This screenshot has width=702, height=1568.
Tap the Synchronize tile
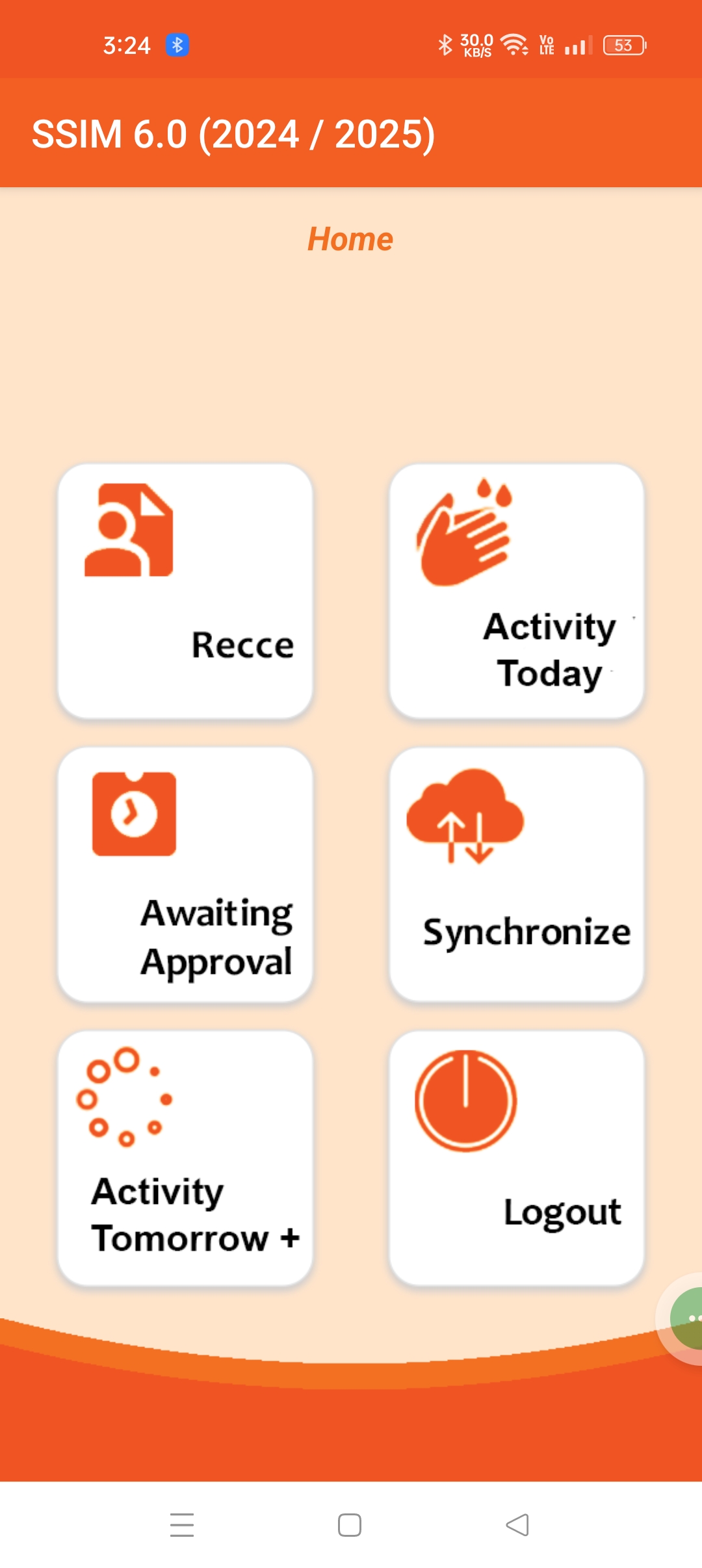click(517, 874)
